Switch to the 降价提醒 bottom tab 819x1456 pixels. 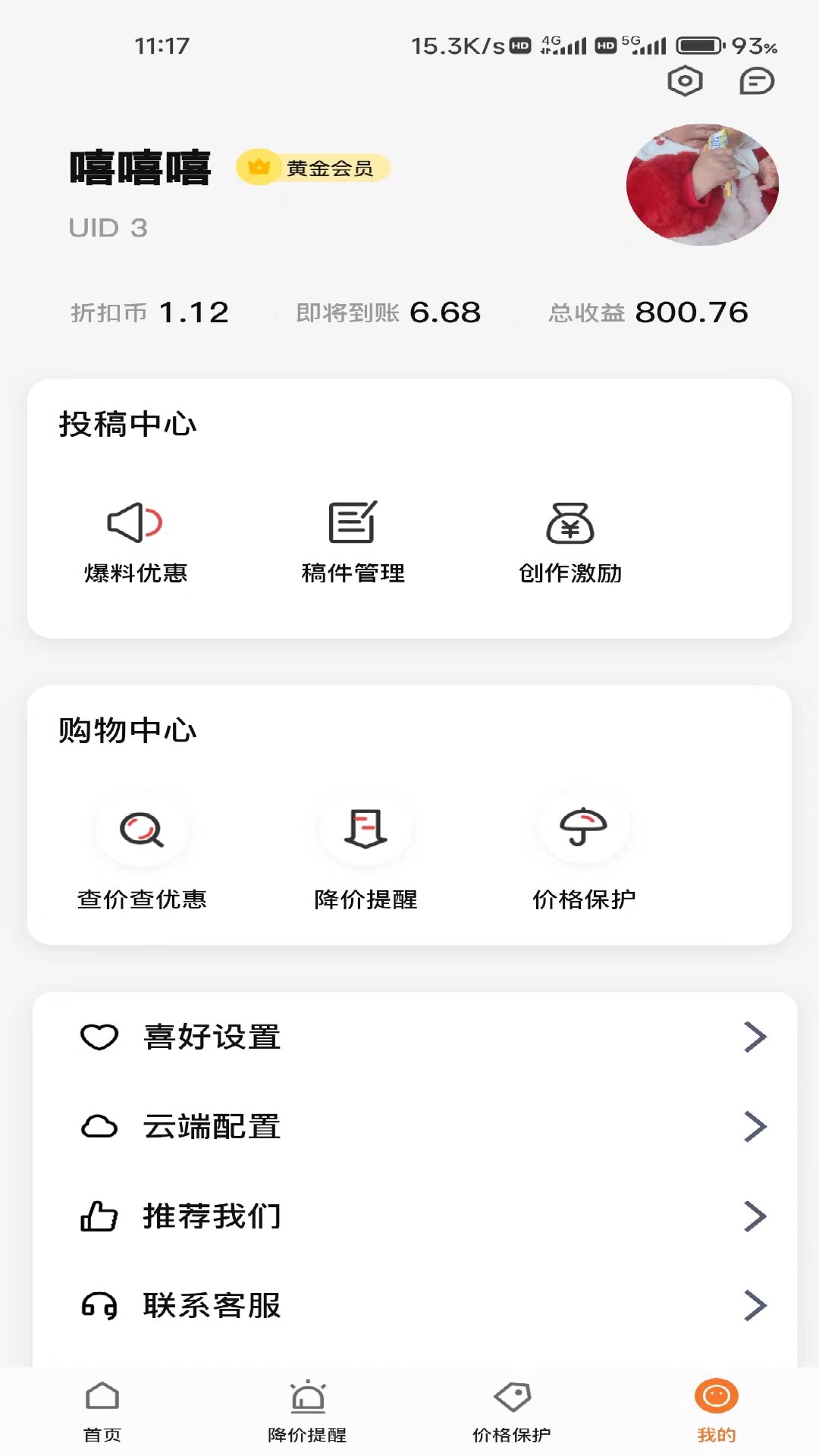pos(307,1411)
